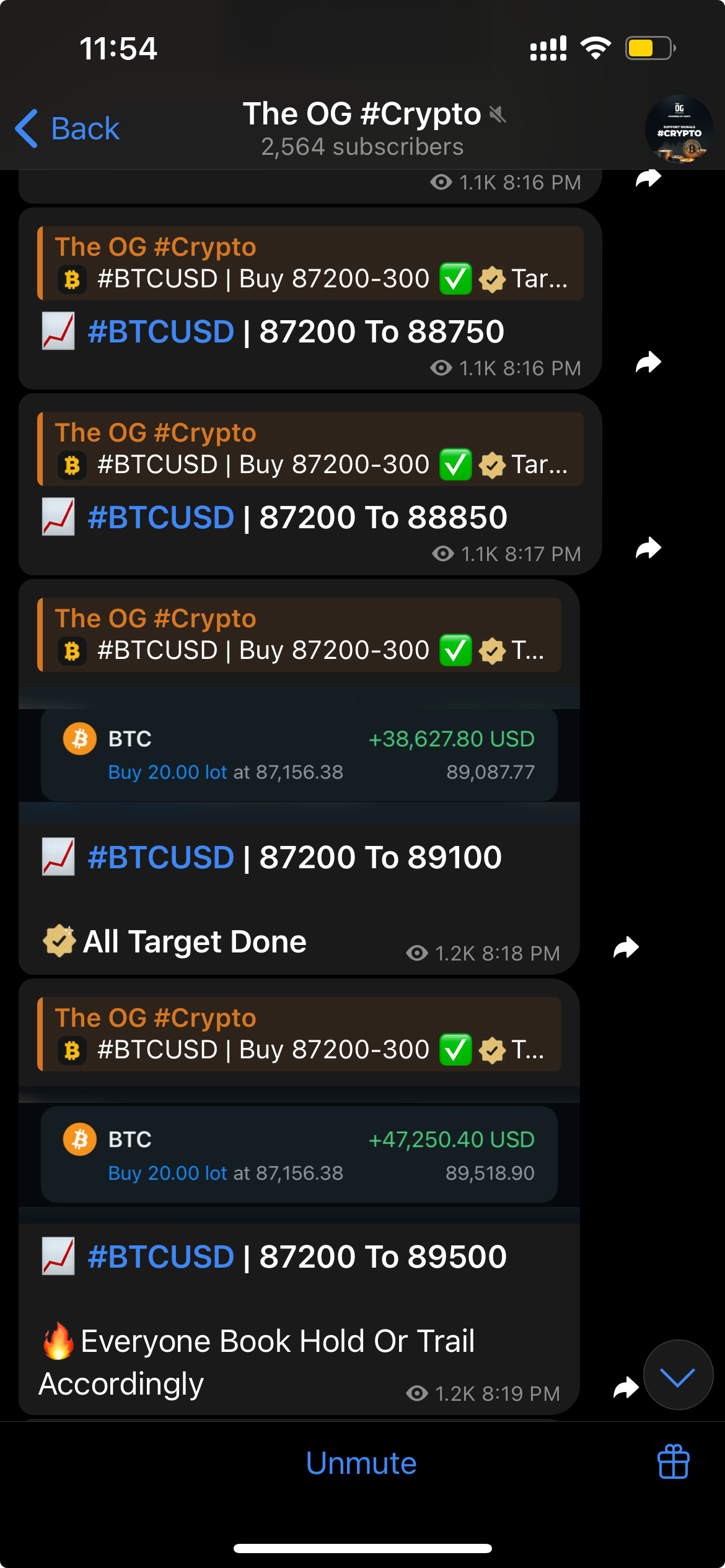View the +47,250.40 USD profit image
Viewport: 725px width, 1568px height.
coord(299,1155)
